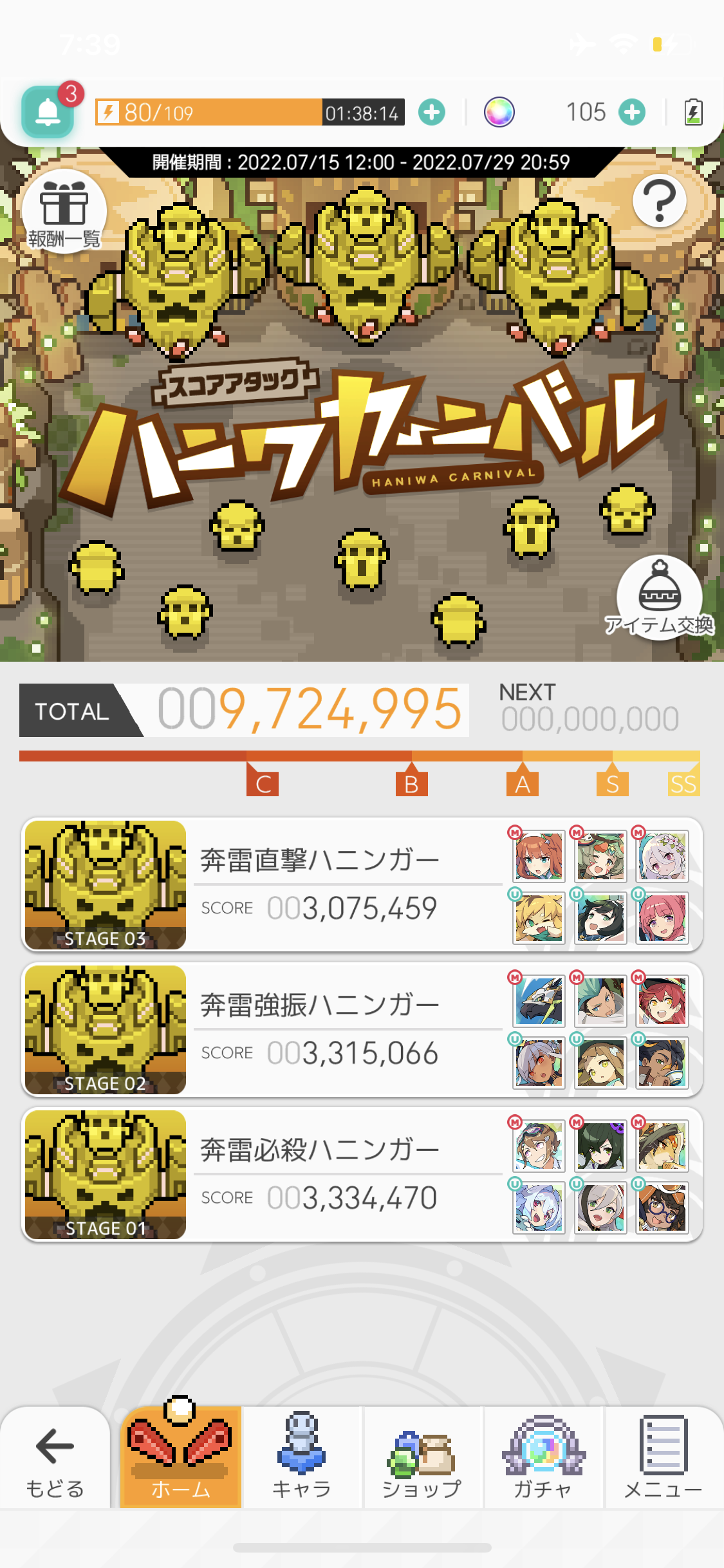
Task: Open the question mark help button
Action: tap(659, 201)
